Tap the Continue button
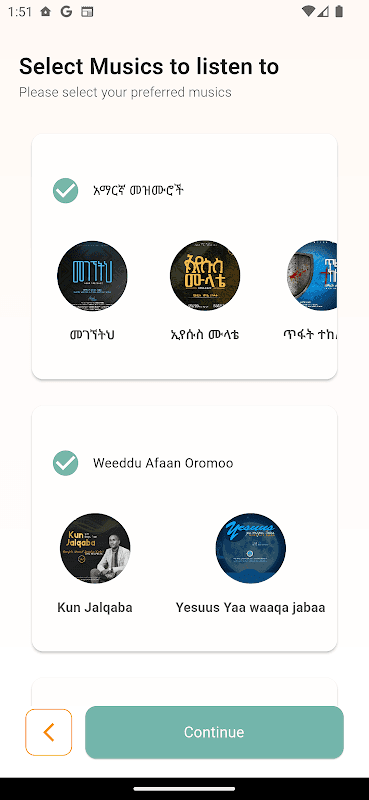The image size is (369, 800). coord(214,732)
